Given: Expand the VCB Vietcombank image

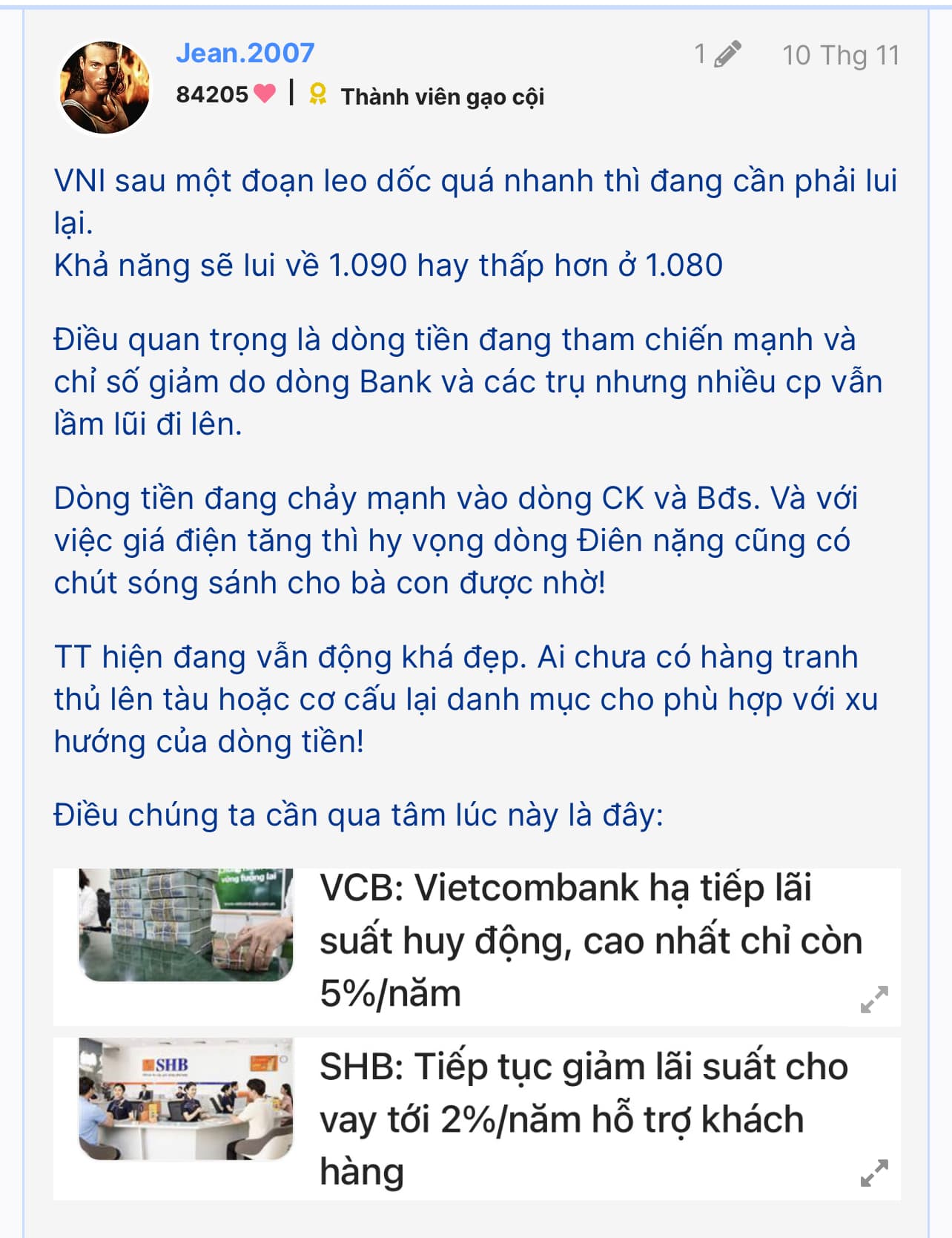Looking at the screenshot, I should [x=874, y=999].
